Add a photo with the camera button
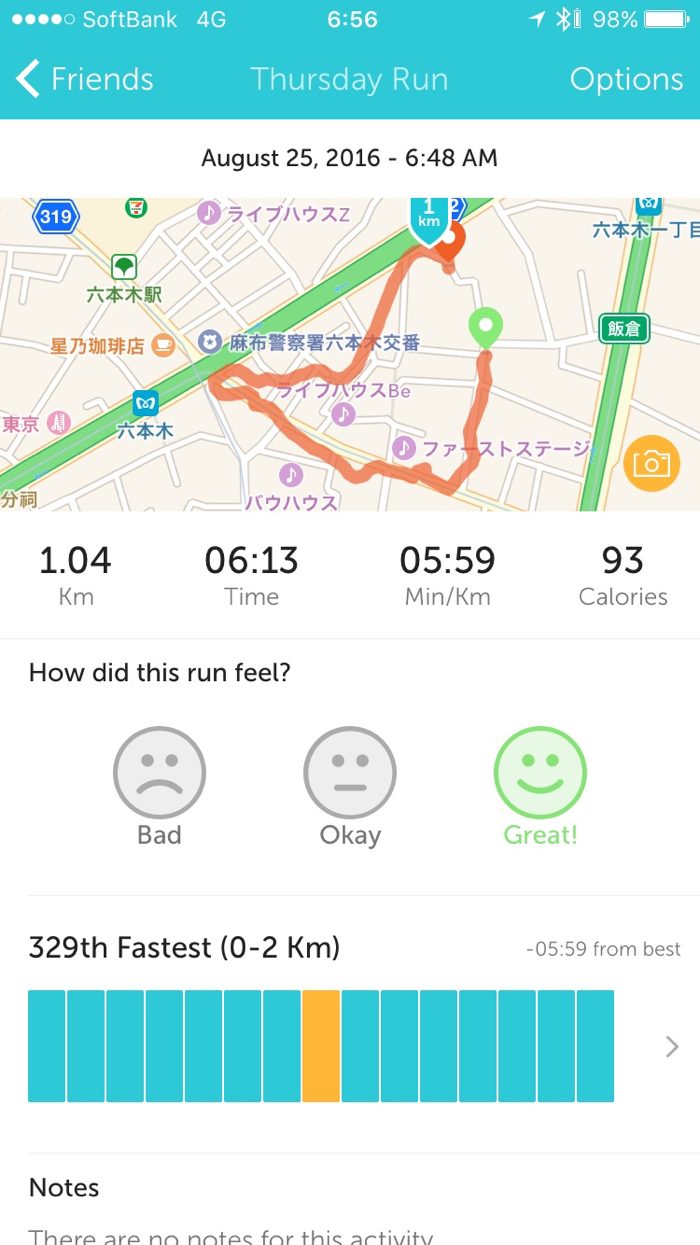 coord(650,463)
